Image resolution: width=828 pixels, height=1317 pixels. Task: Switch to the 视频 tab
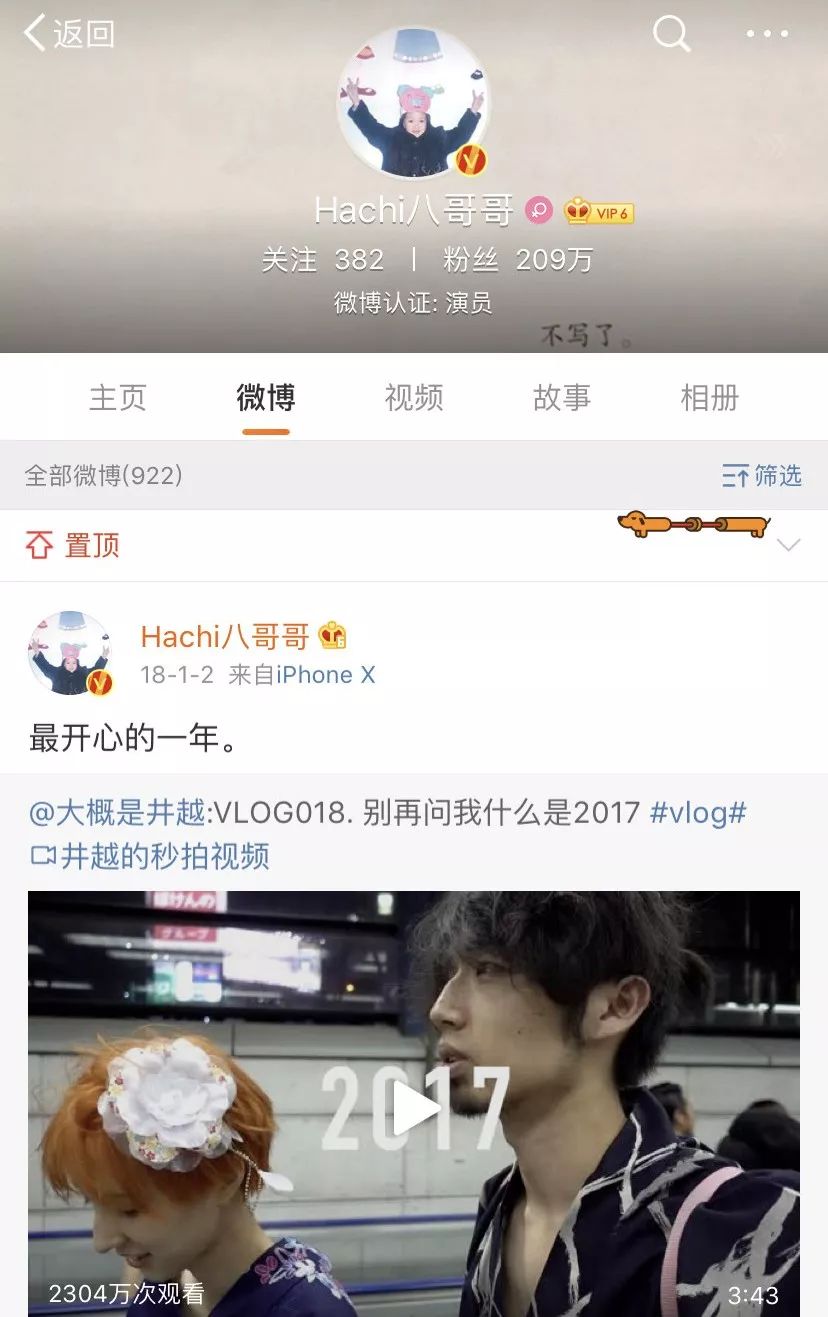414,398
